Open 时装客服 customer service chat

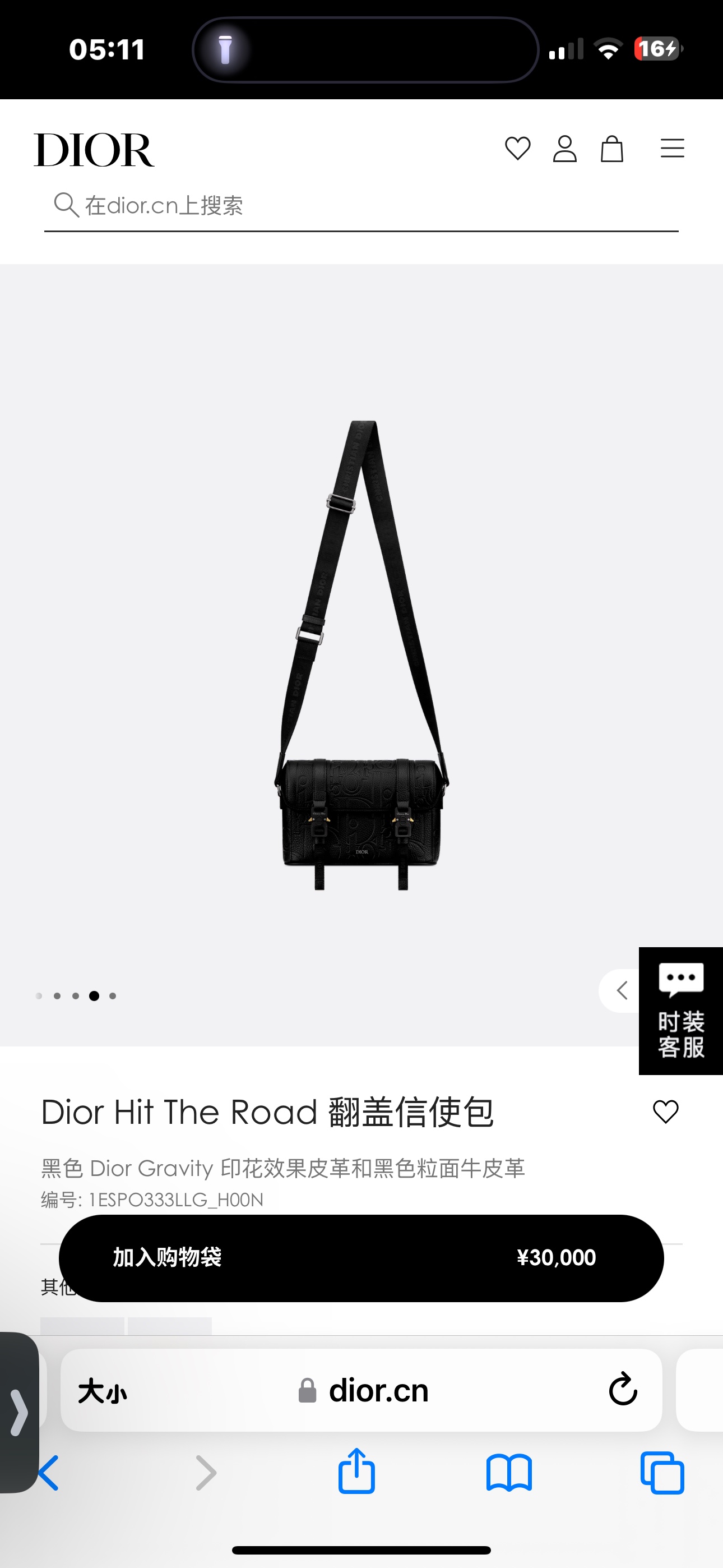[680, 1011]
